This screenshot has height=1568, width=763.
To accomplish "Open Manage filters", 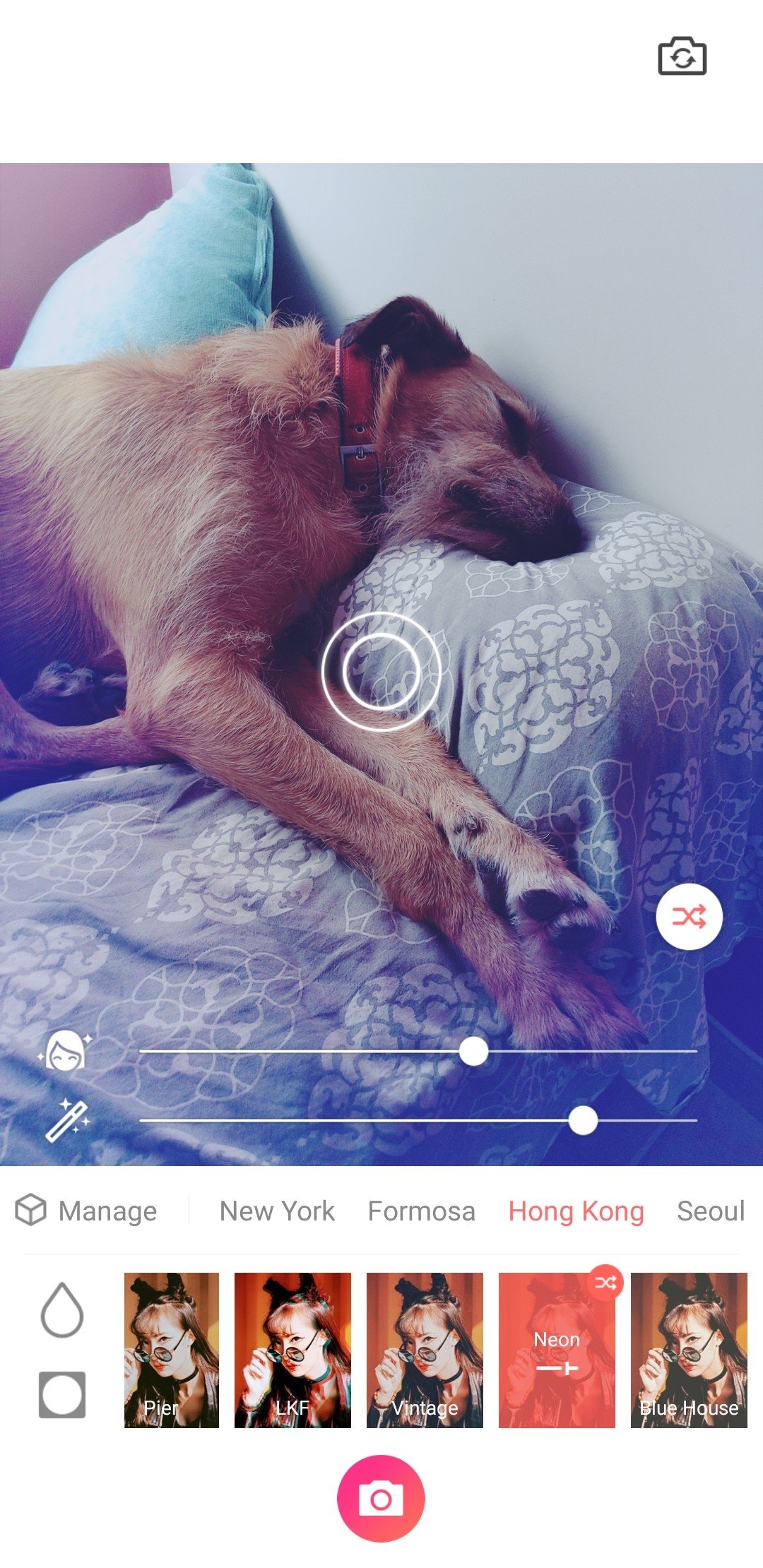I will [x=86, y=1211].
